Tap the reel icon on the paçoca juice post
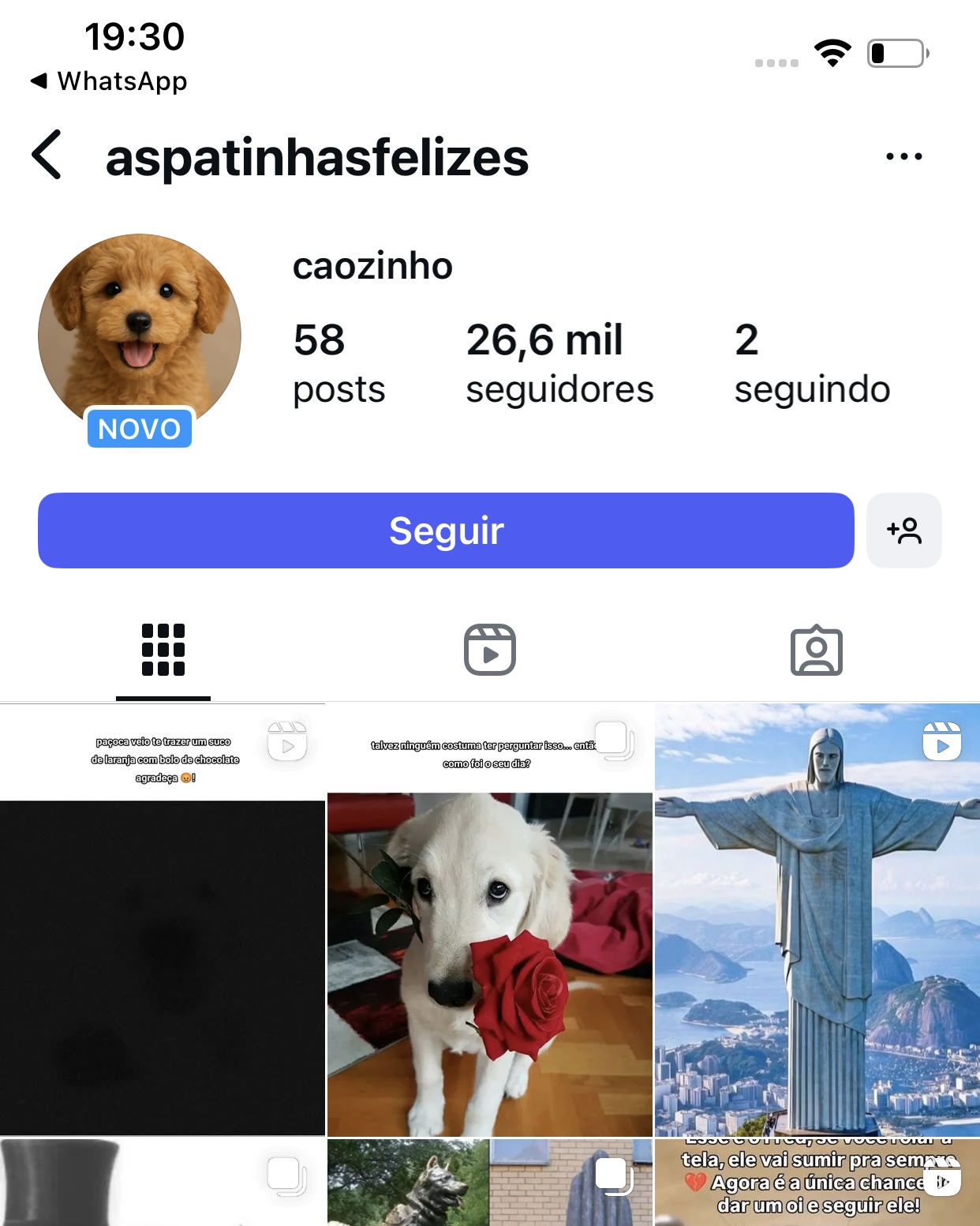 click(288, 742)
